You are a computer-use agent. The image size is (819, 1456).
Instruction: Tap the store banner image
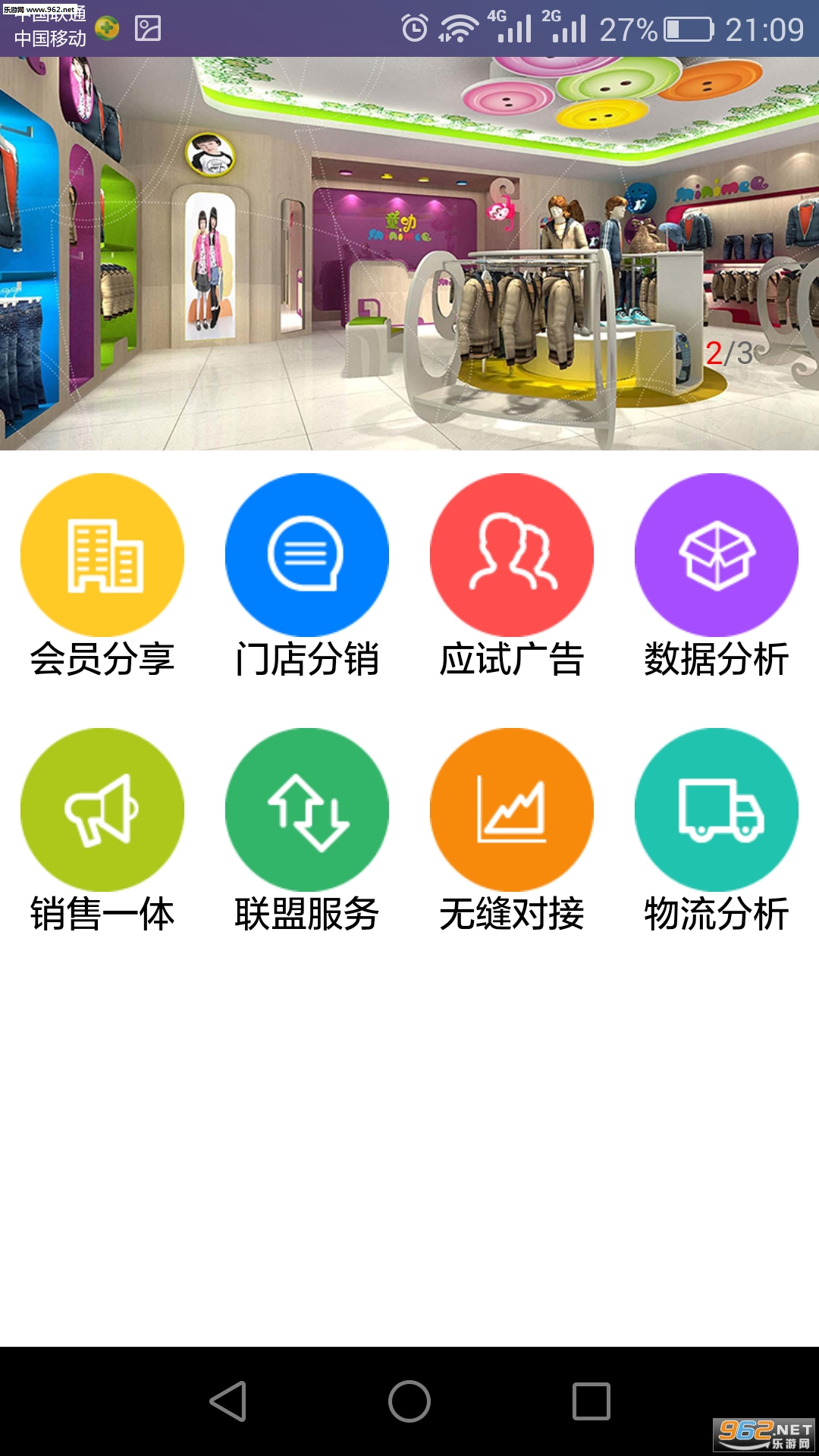click(409, 254)
